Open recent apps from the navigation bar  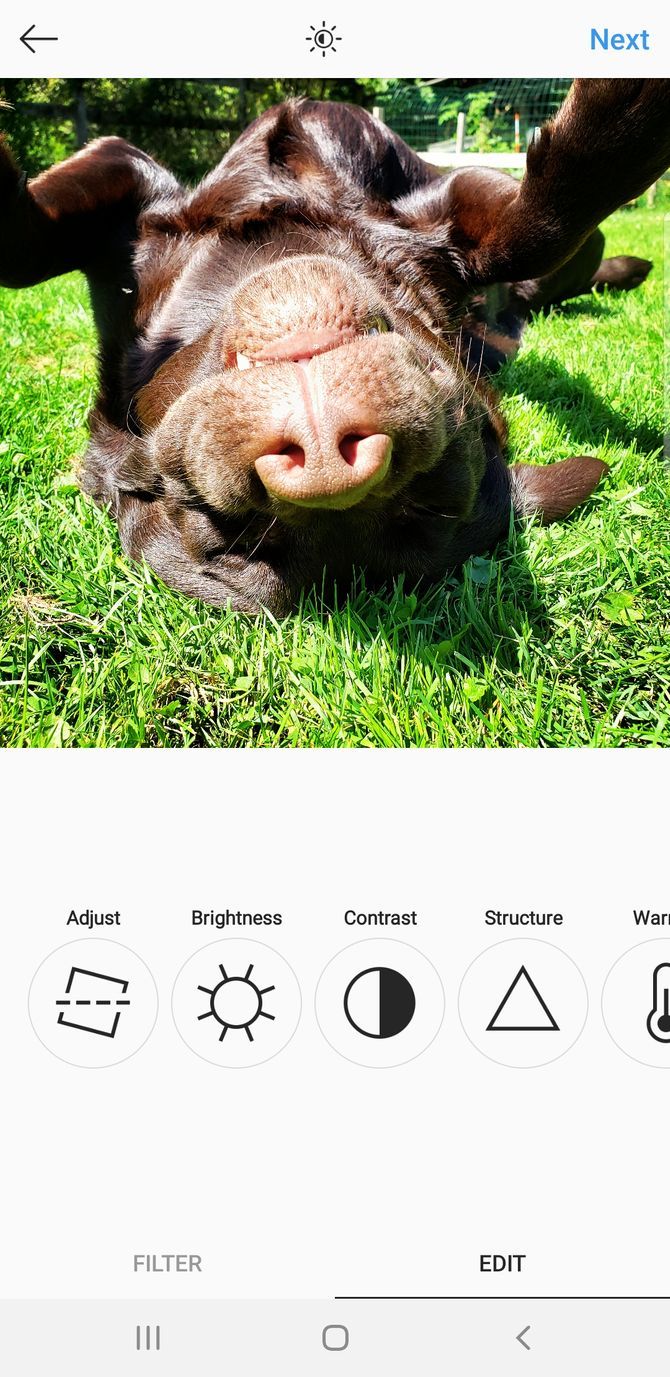(x=148, y=1338)
